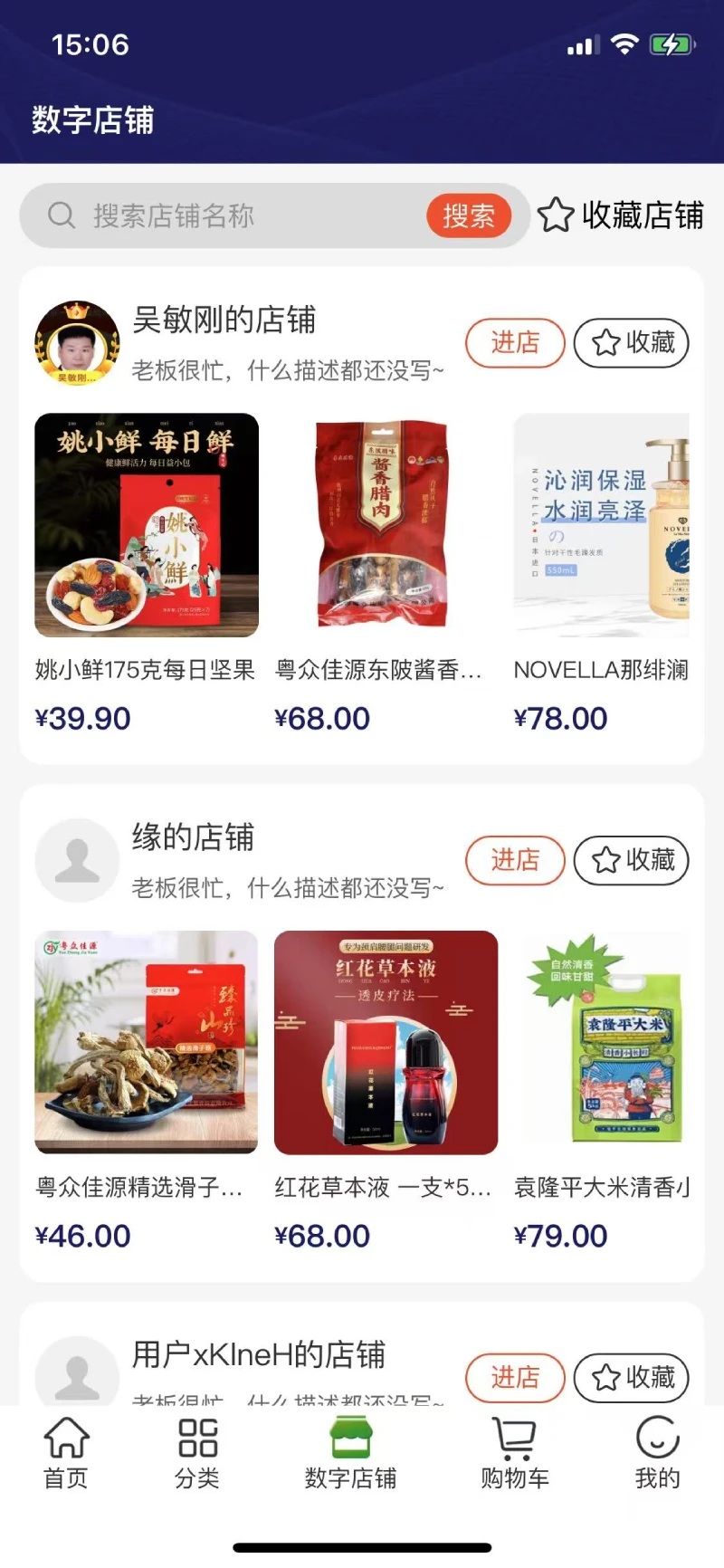Click the star icon beside 收藏店铺
724x1568 pixels.
556,216
